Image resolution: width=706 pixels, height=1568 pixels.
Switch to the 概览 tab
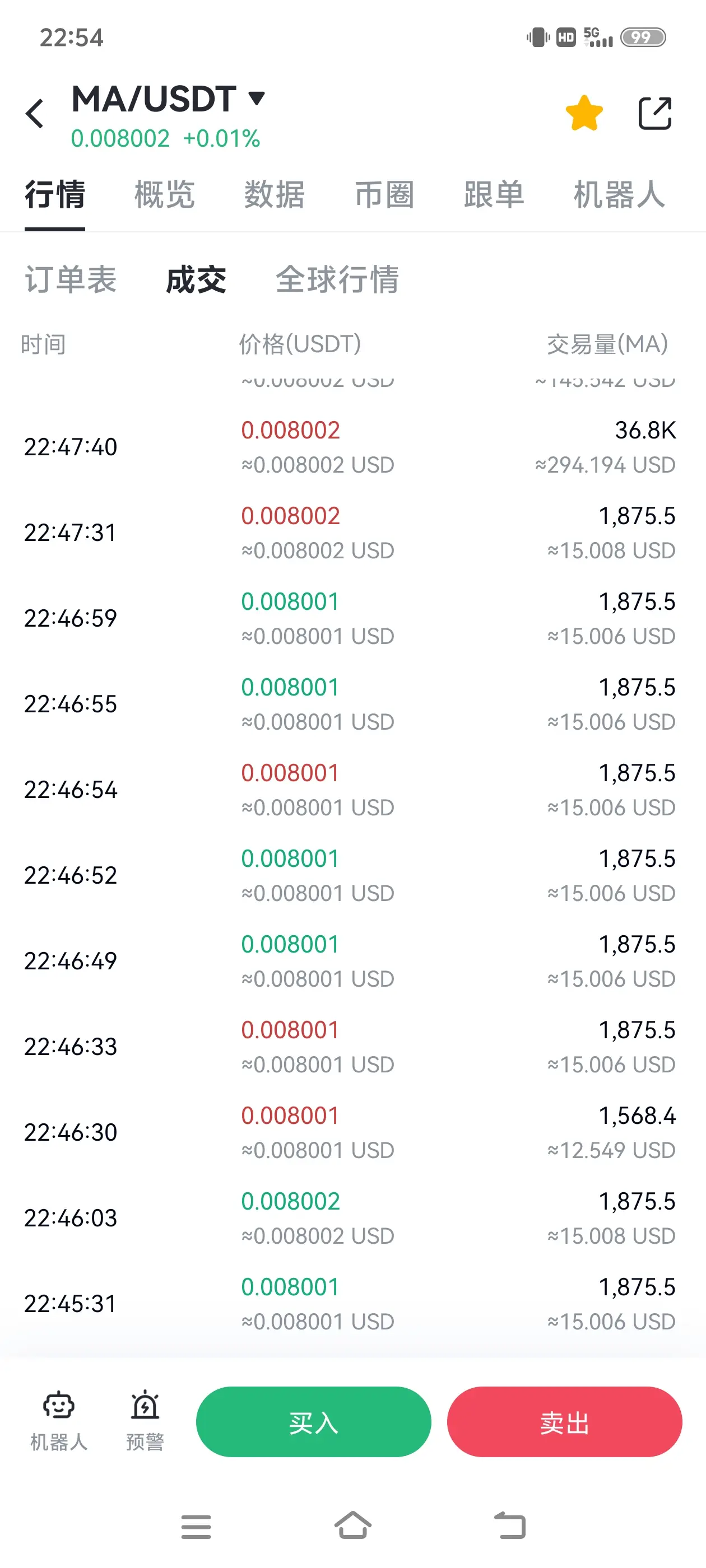(165, 195)
